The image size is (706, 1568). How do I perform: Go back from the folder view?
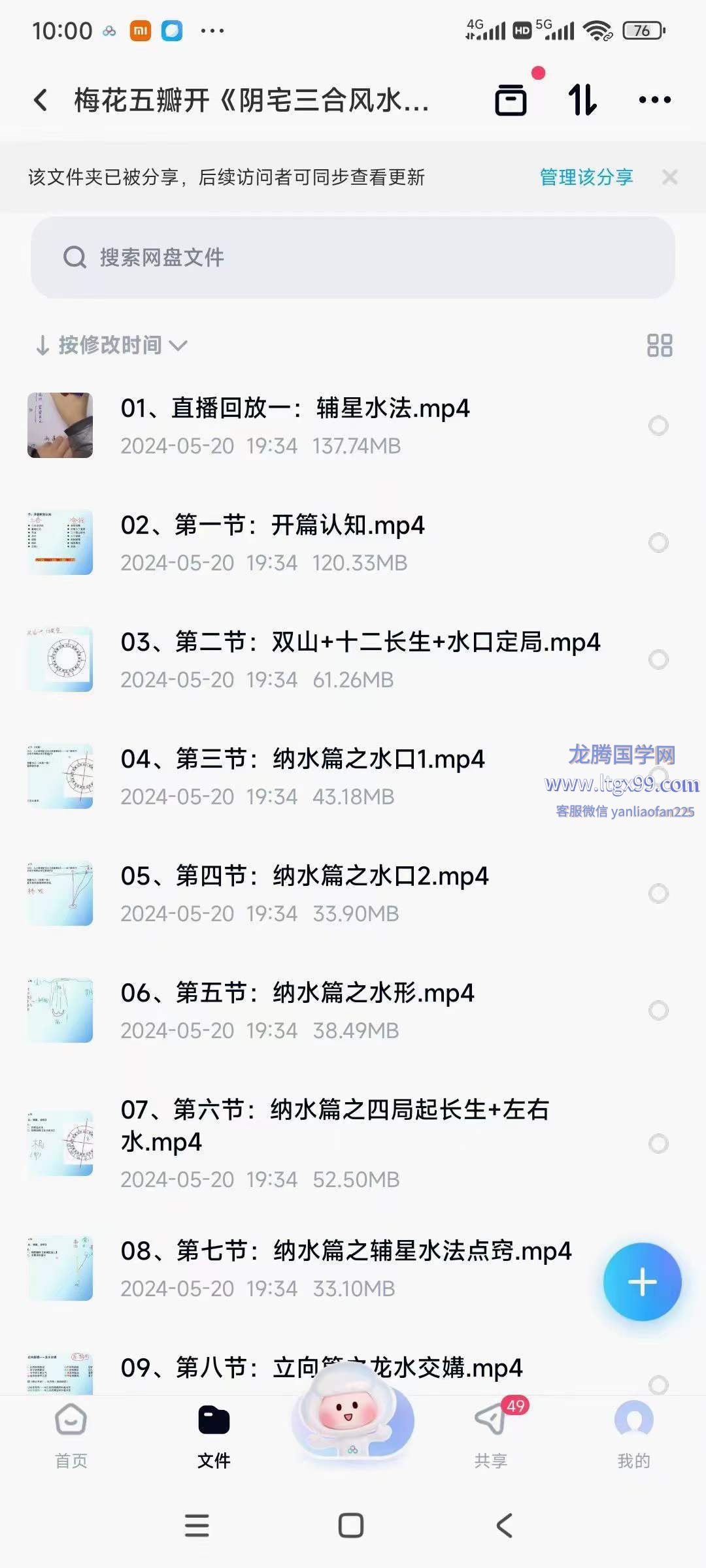coord(41,100)
